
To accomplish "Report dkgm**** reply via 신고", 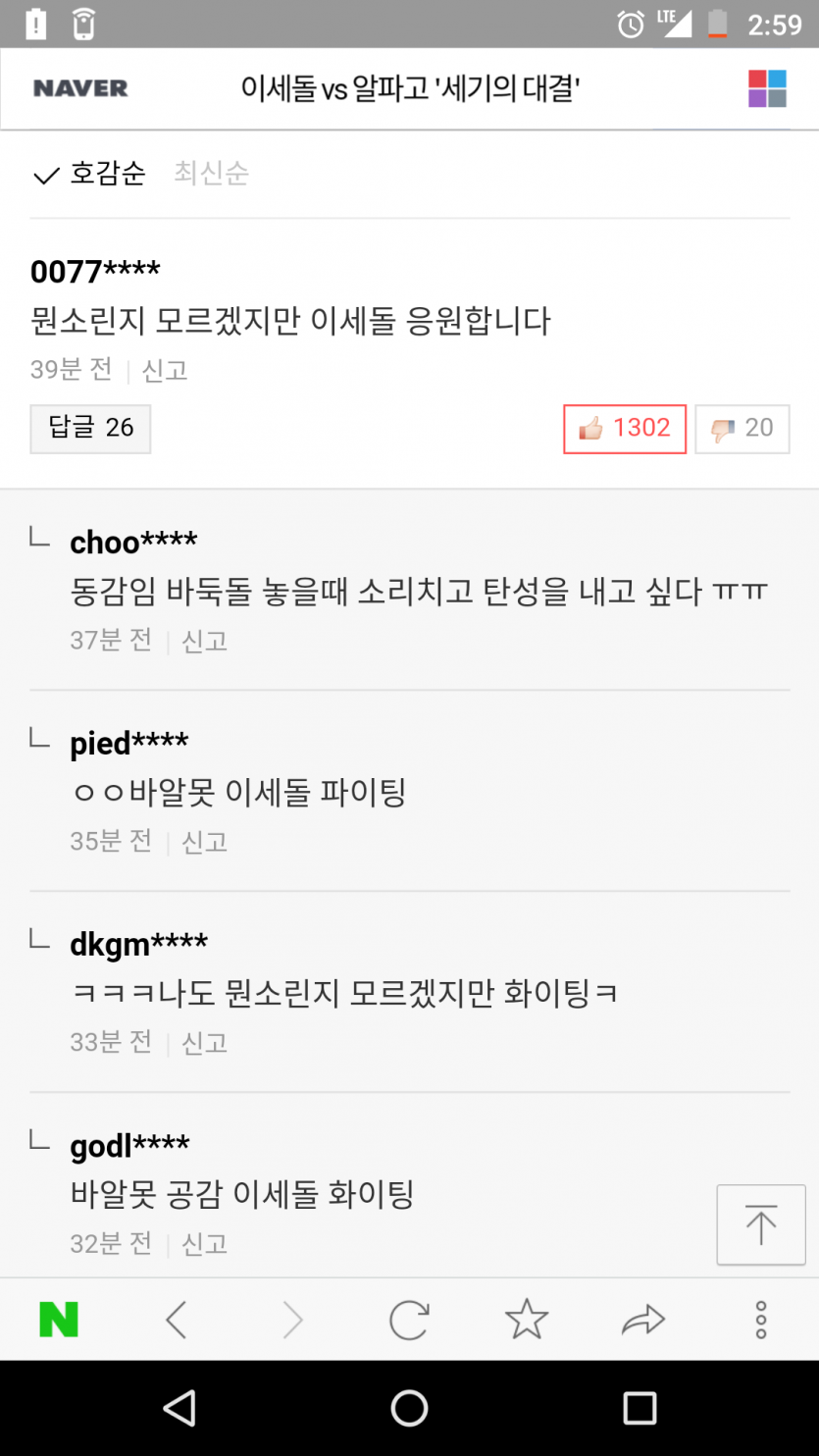I will pyautogui.click(x=204, y=1042).
